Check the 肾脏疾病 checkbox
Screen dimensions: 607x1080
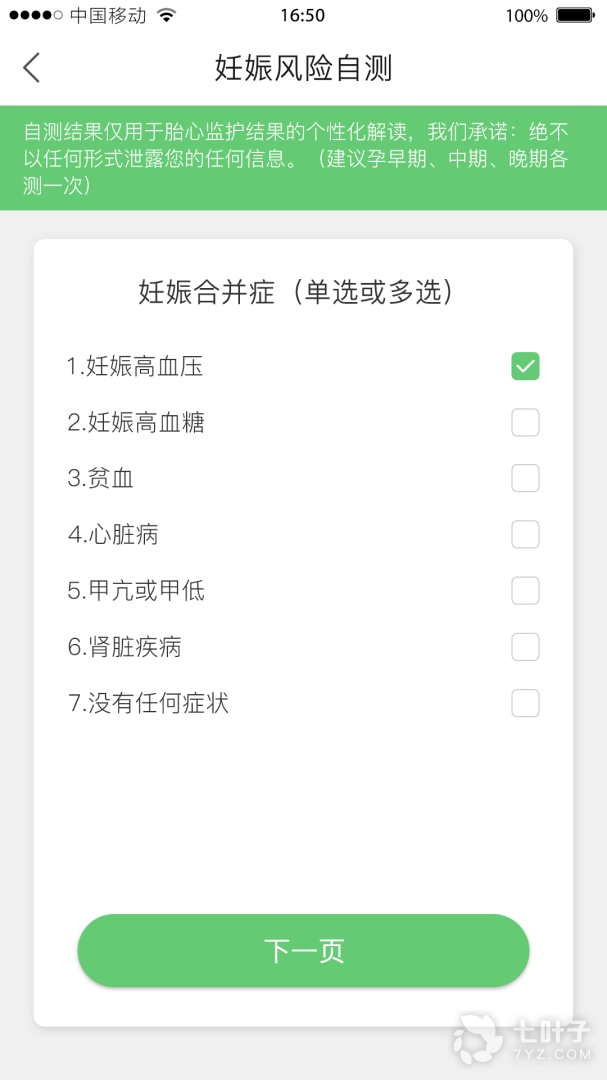[x=525, y=647]
